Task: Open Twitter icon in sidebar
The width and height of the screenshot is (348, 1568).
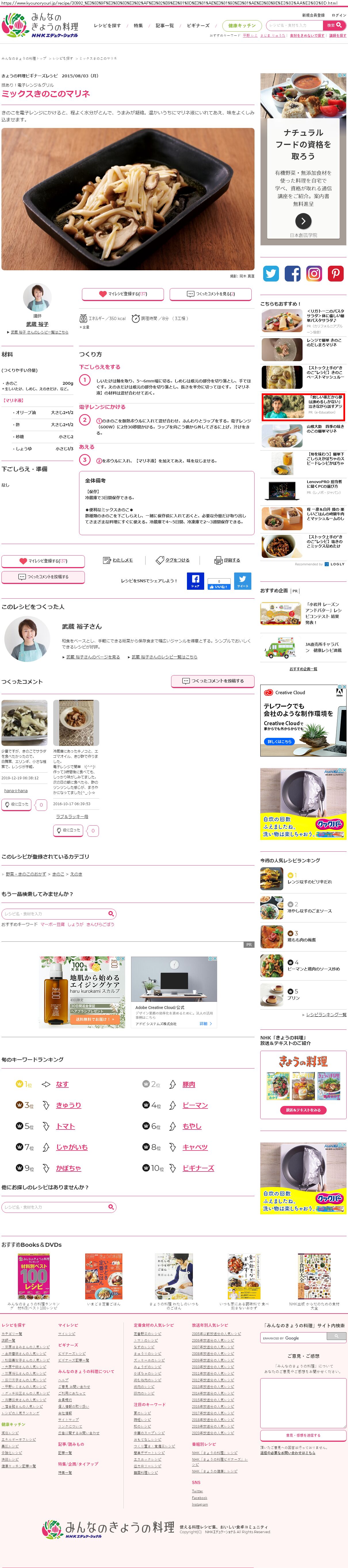Action: click(271, 273)
